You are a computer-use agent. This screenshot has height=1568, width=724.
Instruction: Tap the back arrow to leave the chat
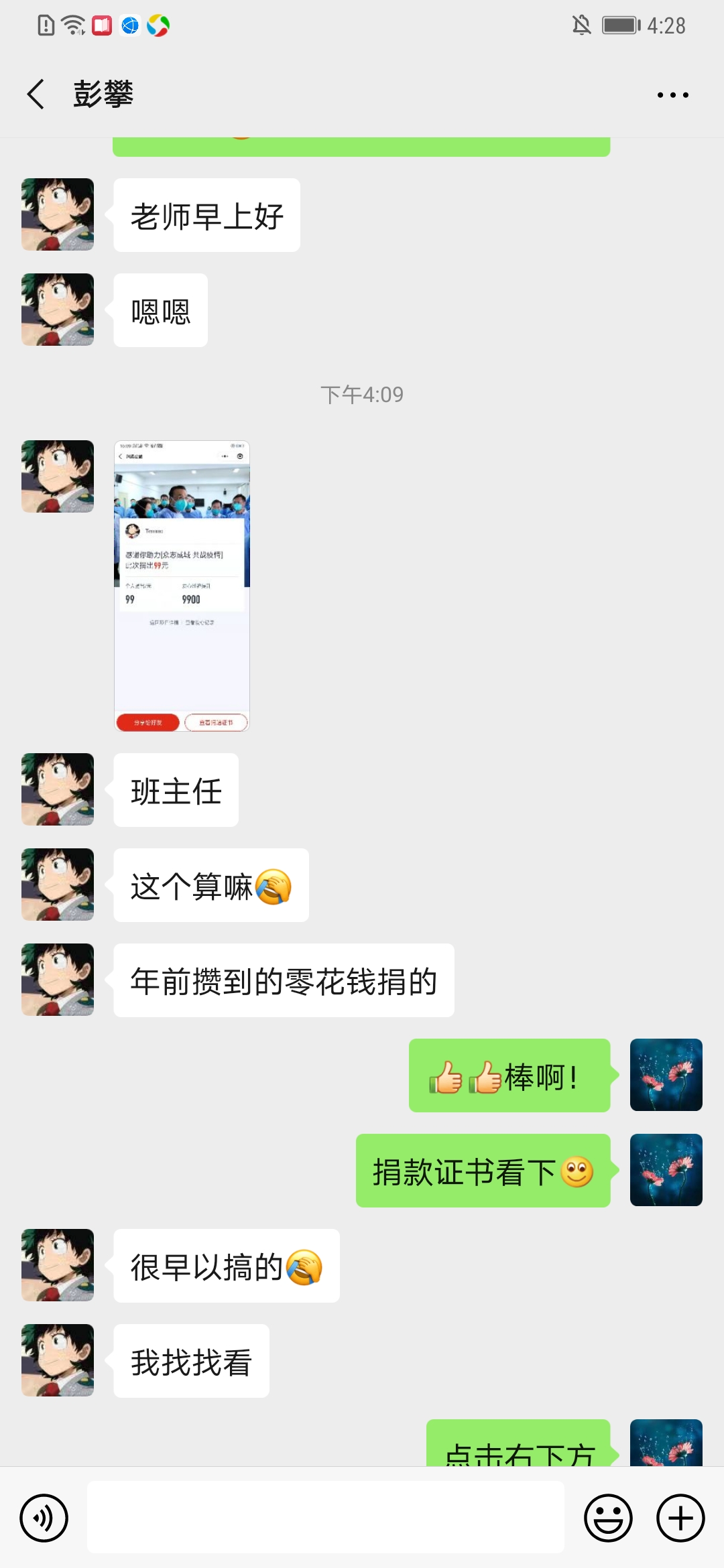coord(35,94)
